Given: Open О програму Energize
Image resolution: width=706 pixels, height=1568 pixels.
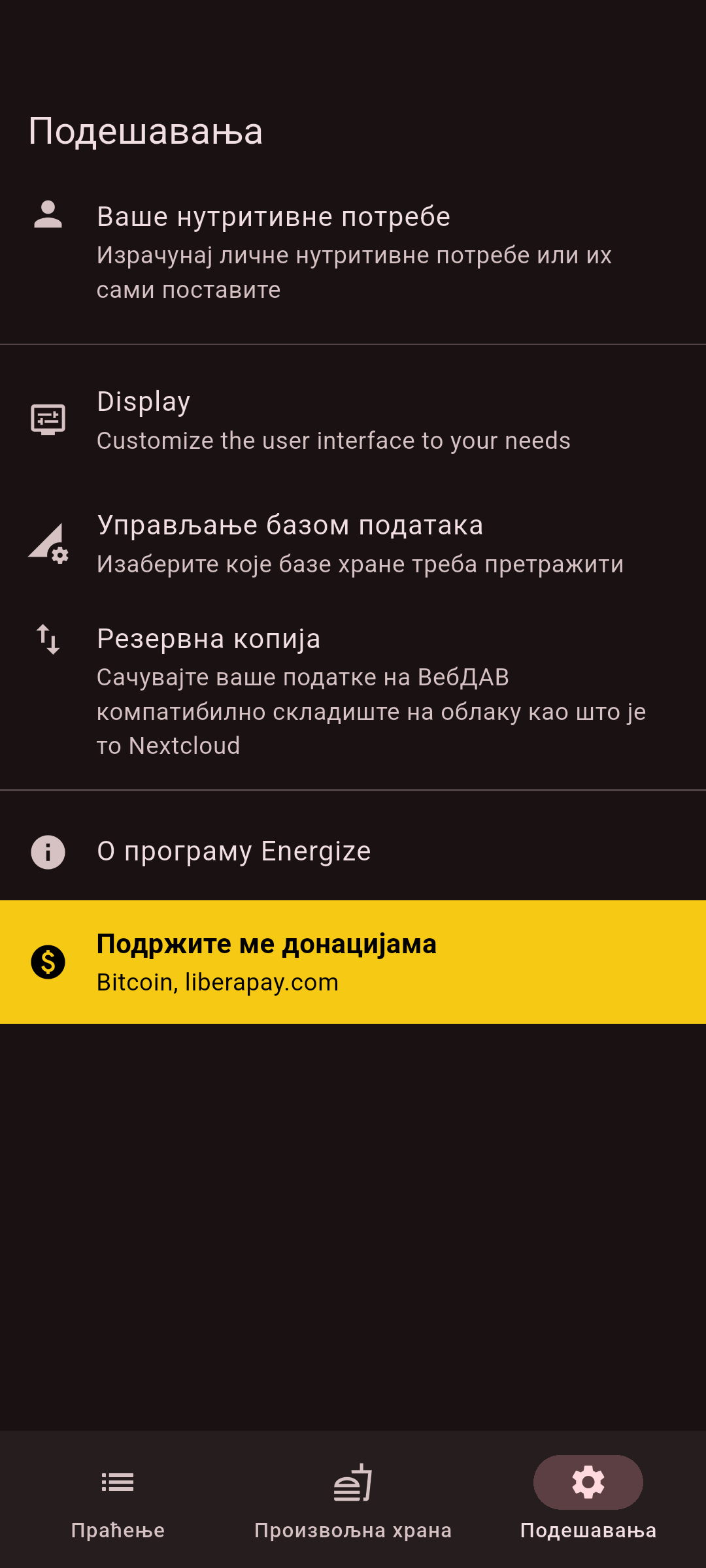Looking at the screenshot, I should [x=353, y=851].
